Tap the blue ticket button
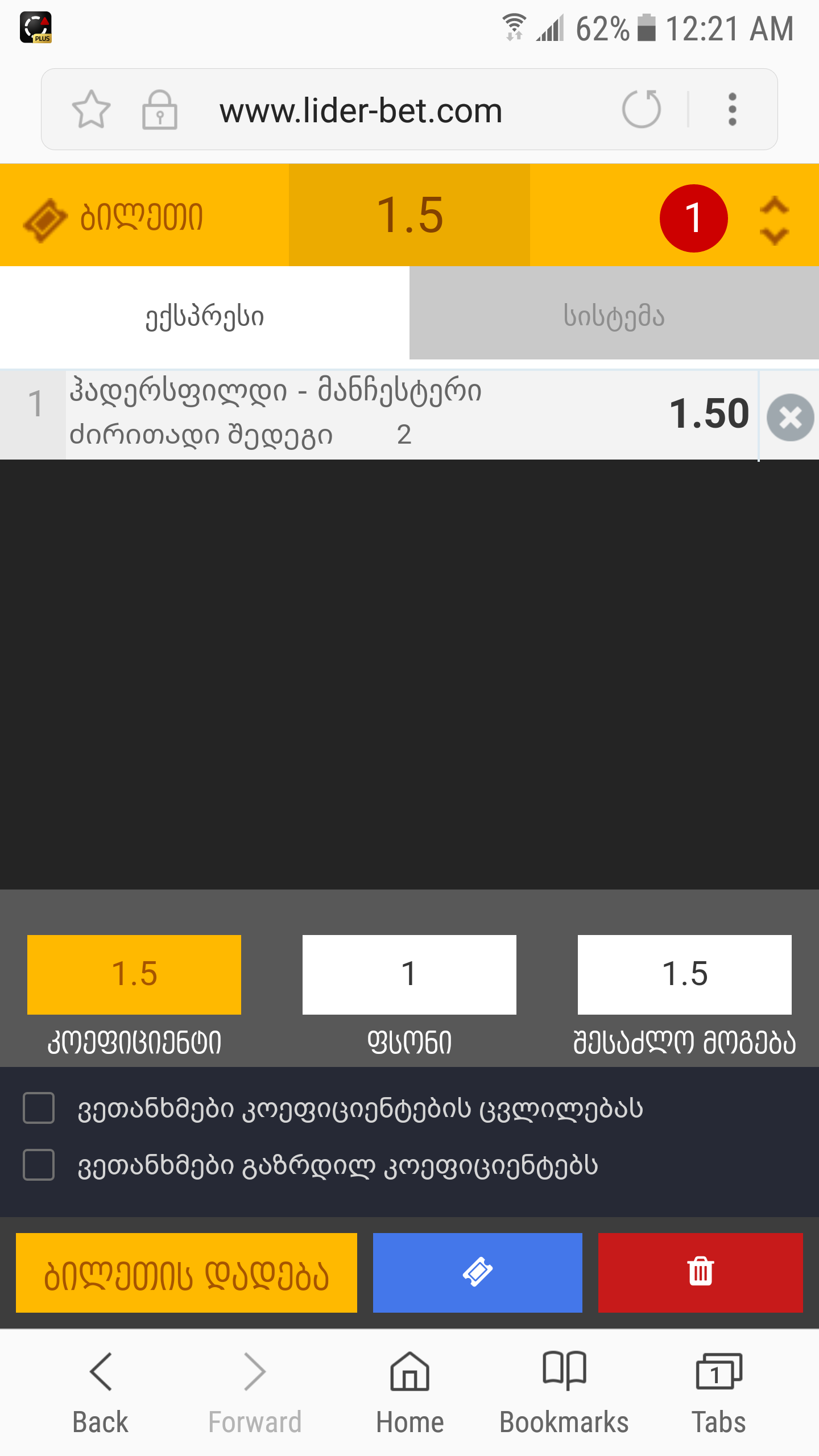This screenshot has height=1456, width=819. 477,1273
